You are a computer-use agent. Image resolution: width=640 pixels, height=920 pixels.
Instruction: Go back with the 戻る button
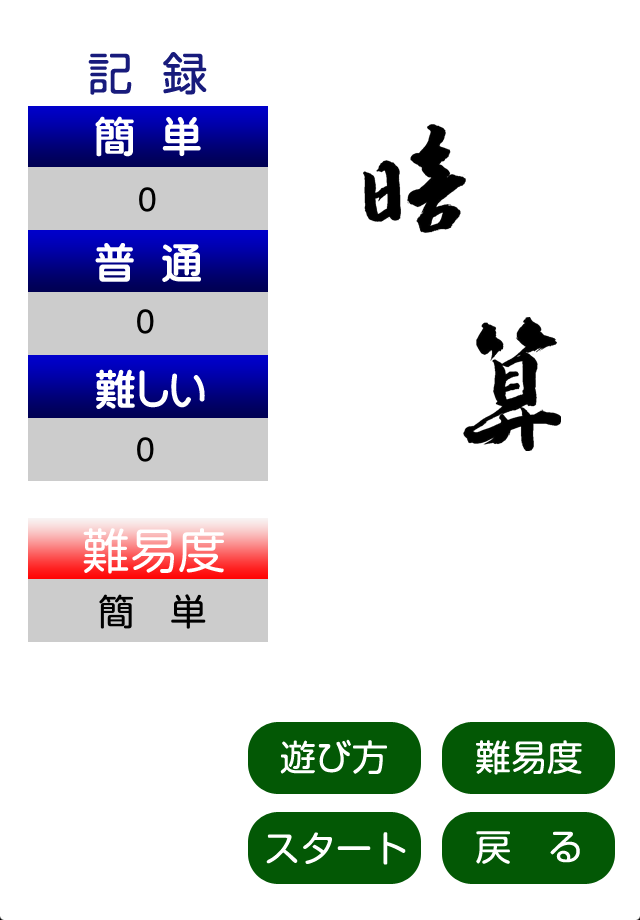click(x=528, y=848)
